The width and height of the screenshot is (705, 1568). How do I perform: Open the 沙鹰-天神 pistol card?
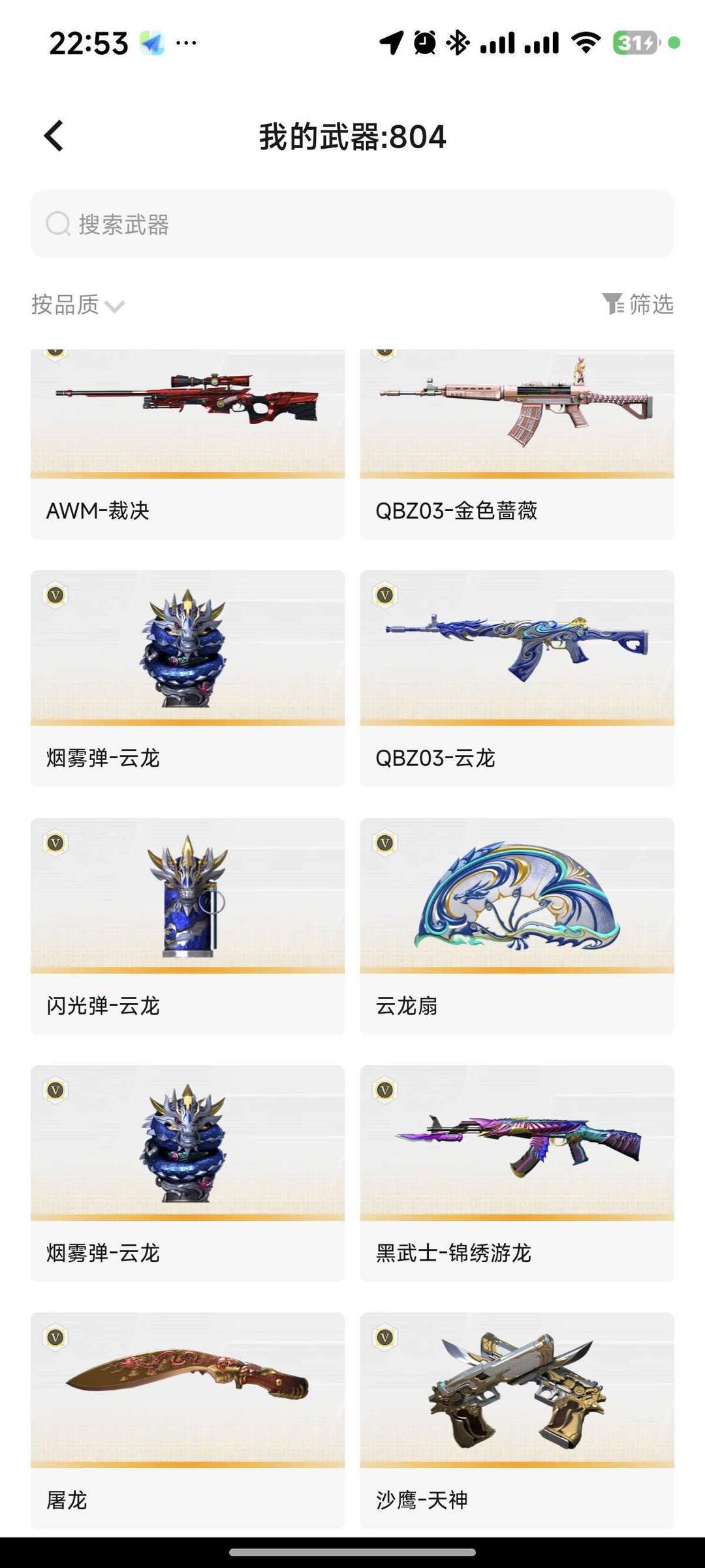click(x=517, y=1421)
